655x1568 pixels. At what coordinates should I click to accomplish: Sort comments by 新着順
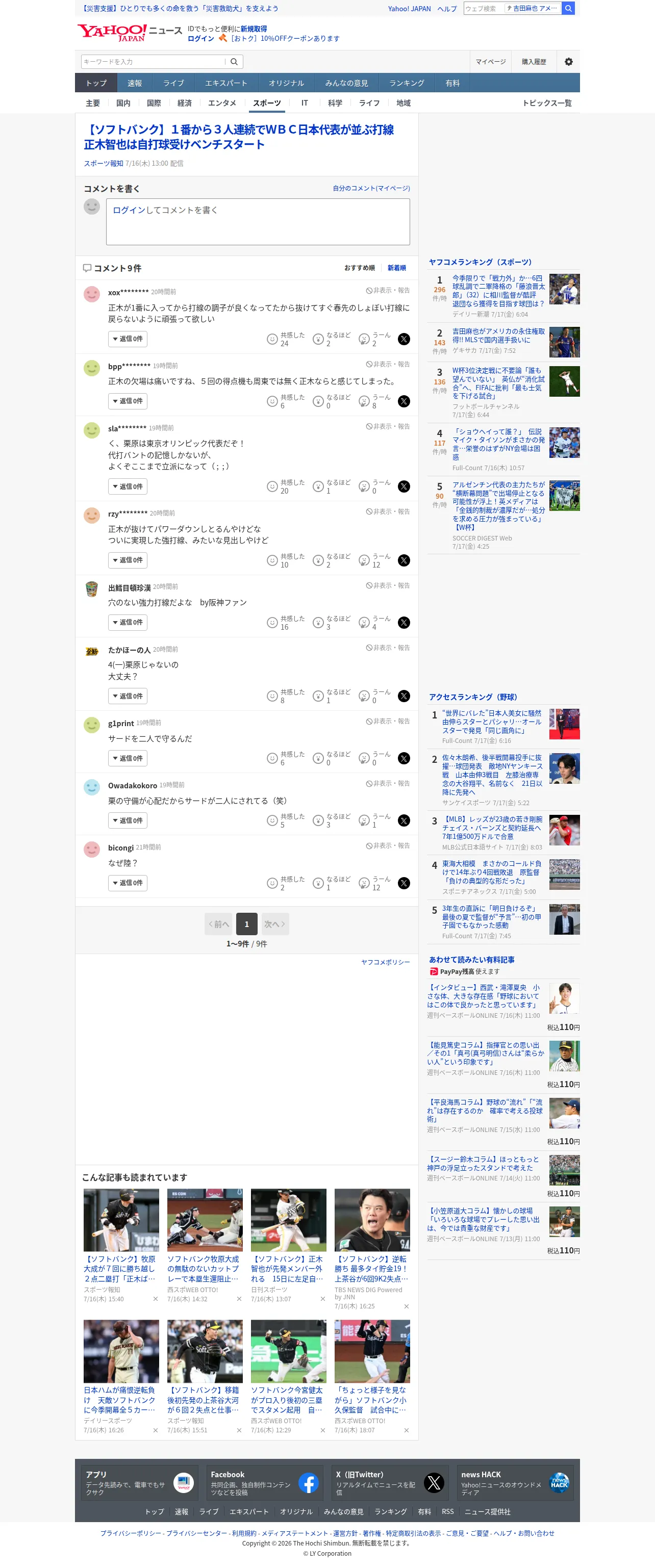tap(396, 268)
